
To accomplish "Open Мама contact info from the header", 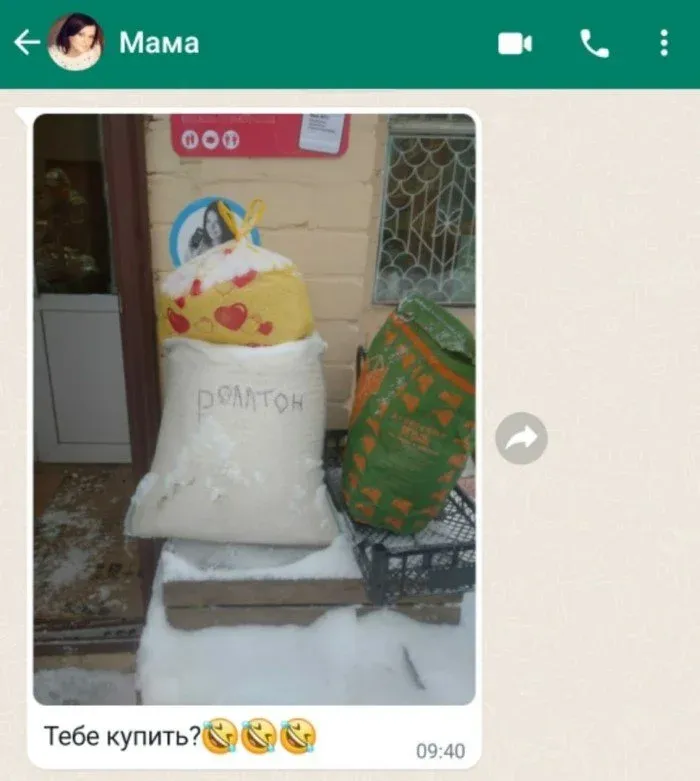I will (x=159, y=42).
